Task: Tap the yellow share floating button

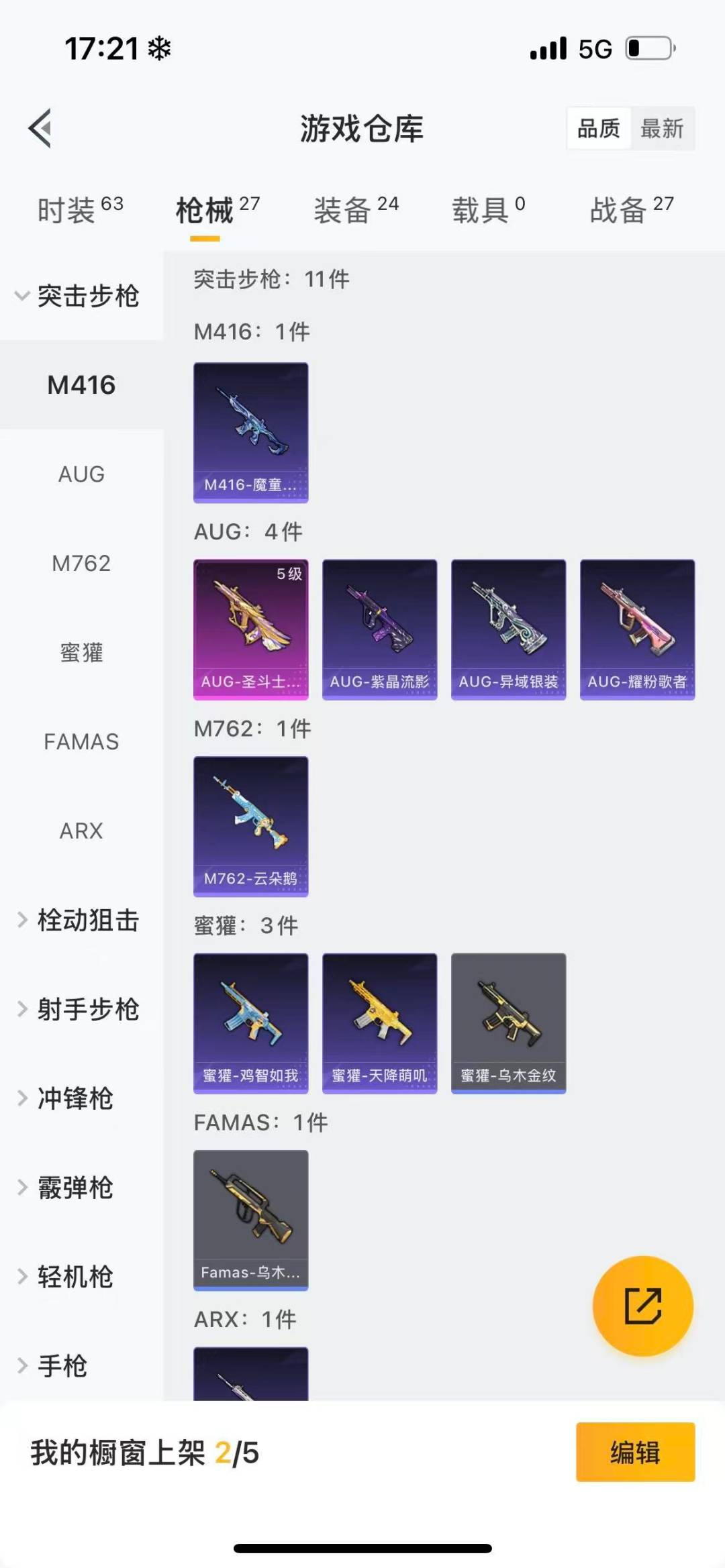Action: (642, 1306)
